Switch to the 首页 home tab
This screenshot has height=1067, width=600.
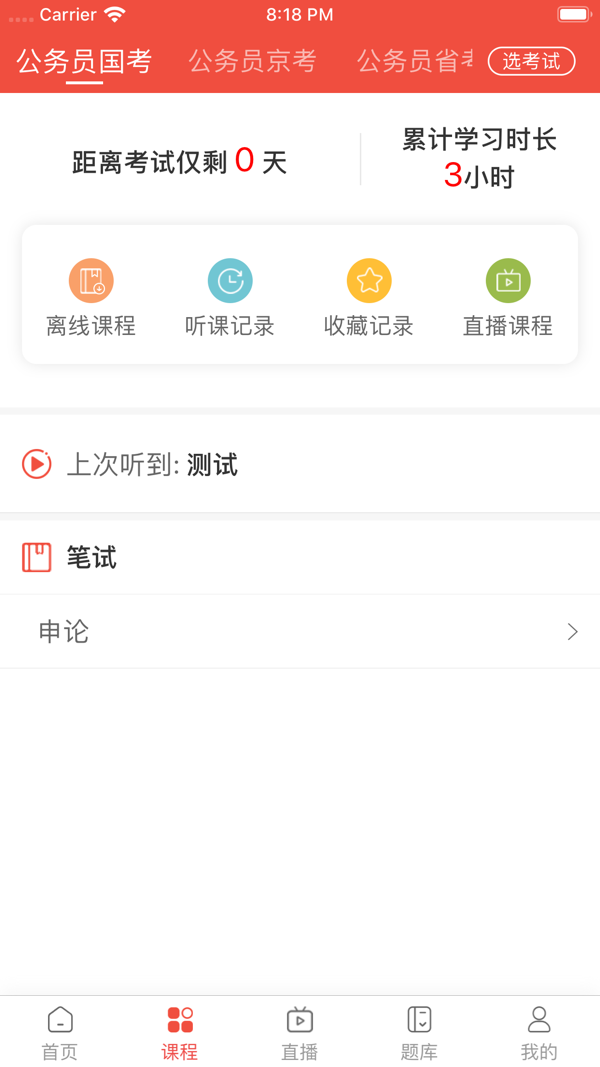(60, 1032)
